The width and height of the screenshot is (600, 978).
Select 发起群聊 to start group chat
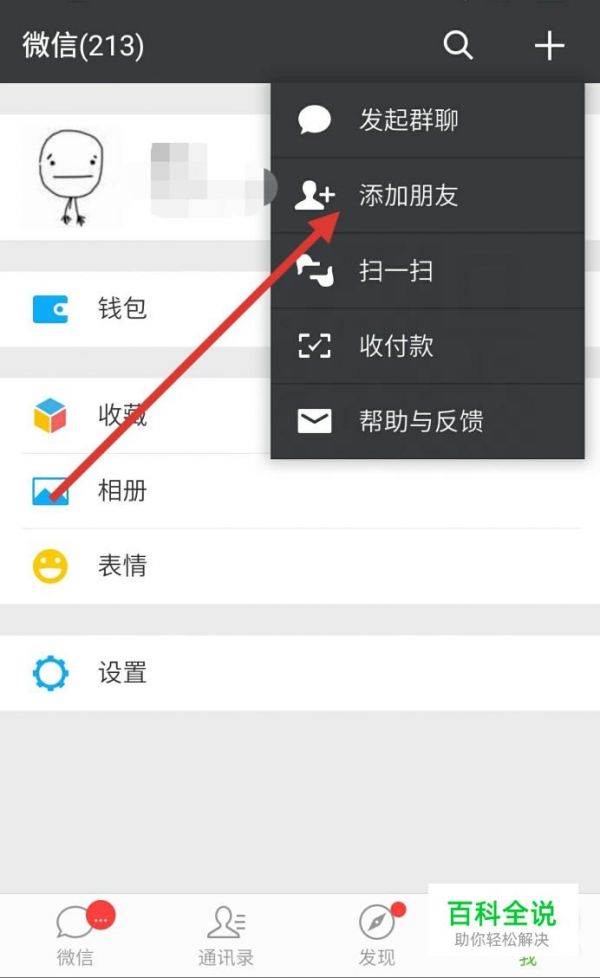pyautogui.click(x=427, y=120)
